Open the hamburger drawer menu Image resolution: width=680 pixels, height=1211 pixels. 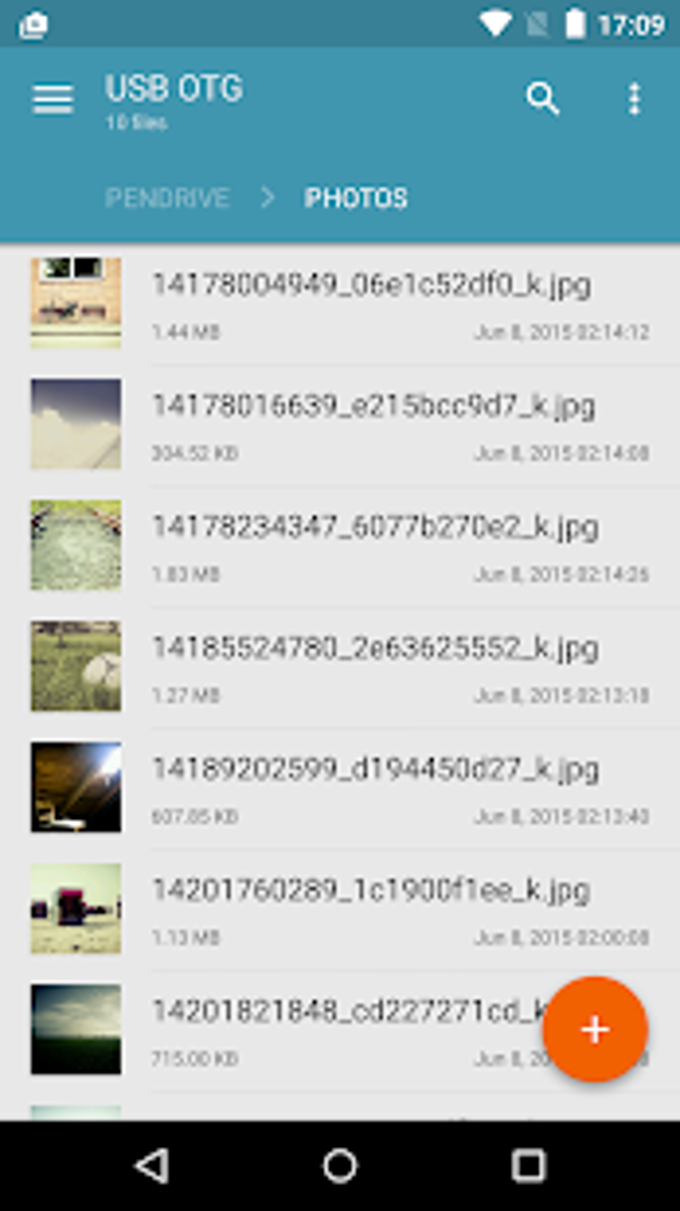[x=53, y=99]
